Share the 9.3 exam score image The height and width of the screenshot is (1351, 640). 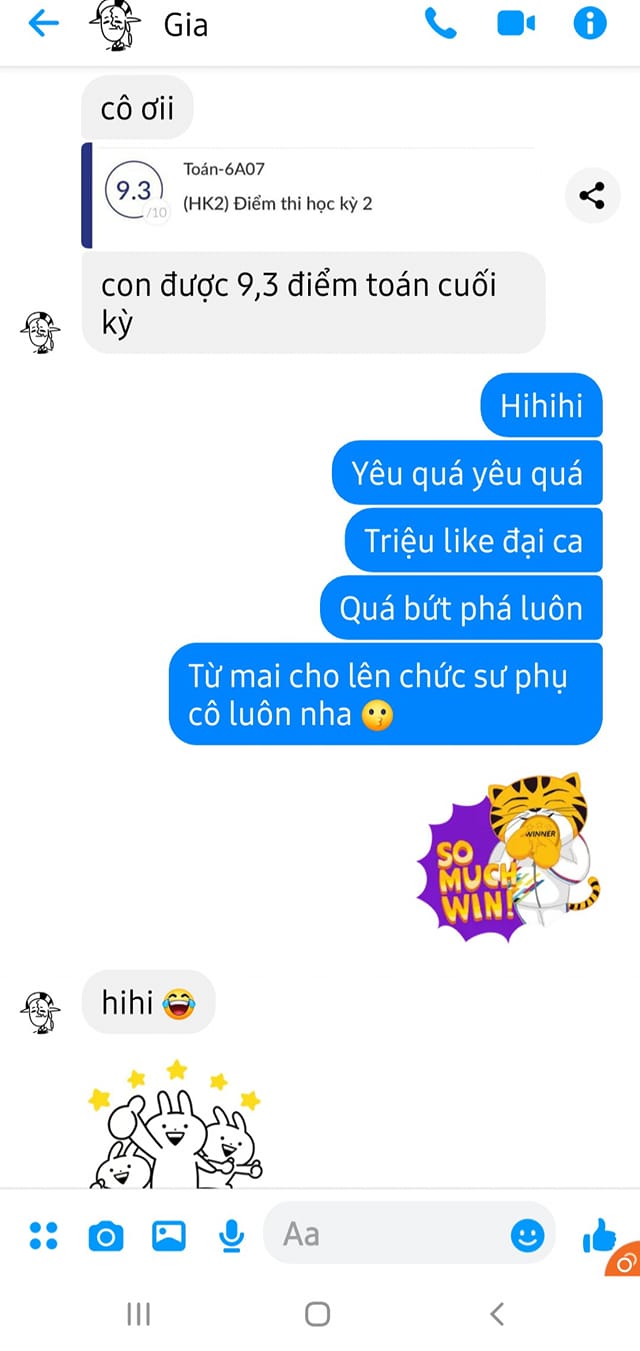(x=592, y=197)
